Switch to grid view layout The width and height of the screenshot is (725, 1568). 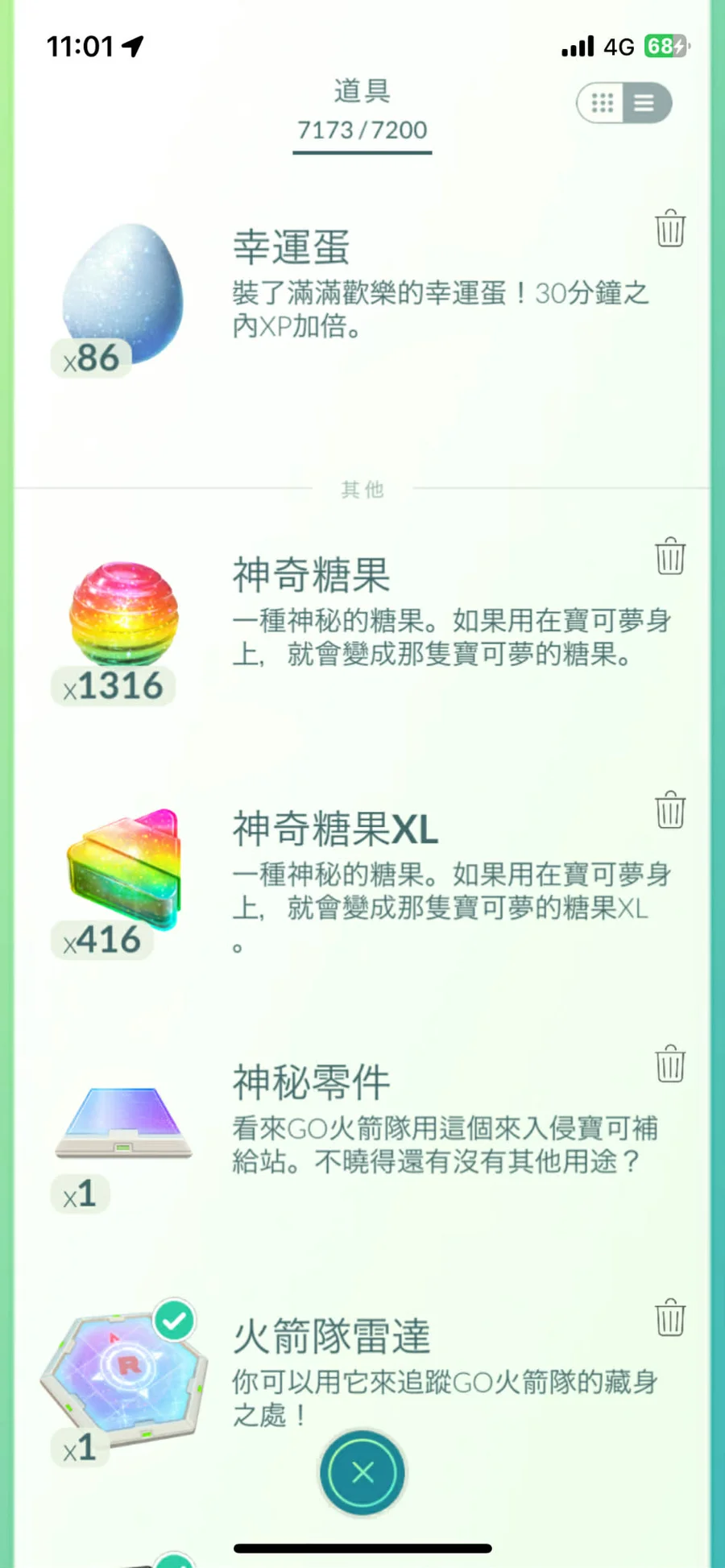(x=603, y=103)
